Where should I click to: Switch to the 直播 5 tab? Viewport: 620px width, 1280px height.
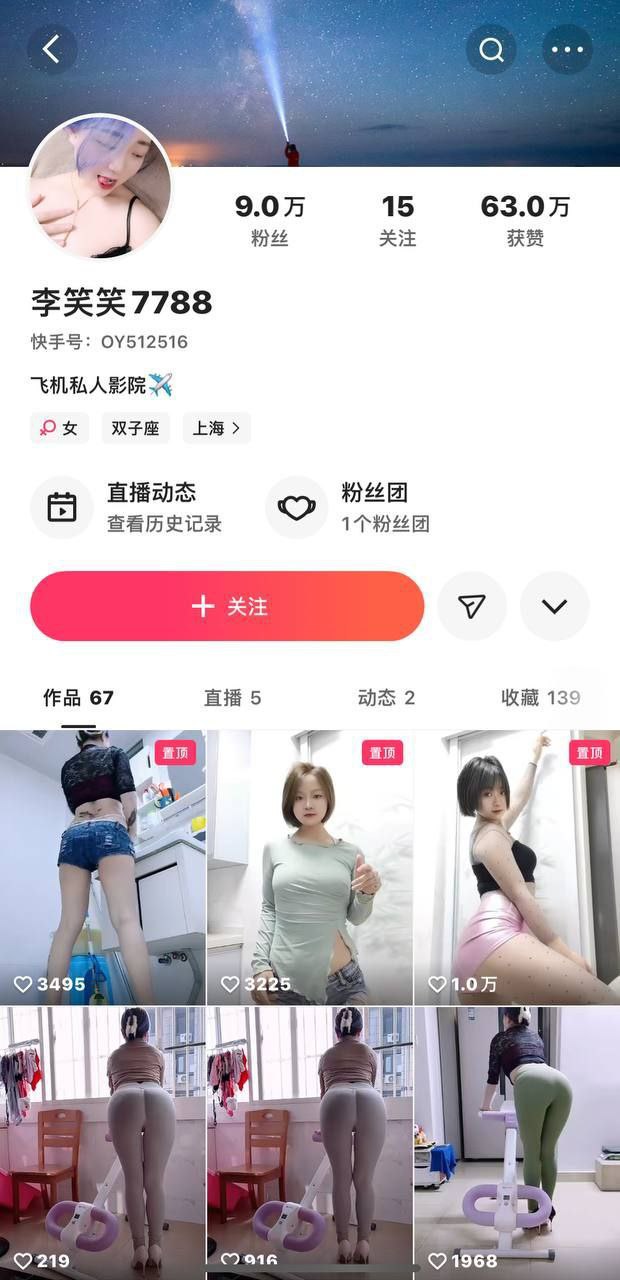(232, 698)
